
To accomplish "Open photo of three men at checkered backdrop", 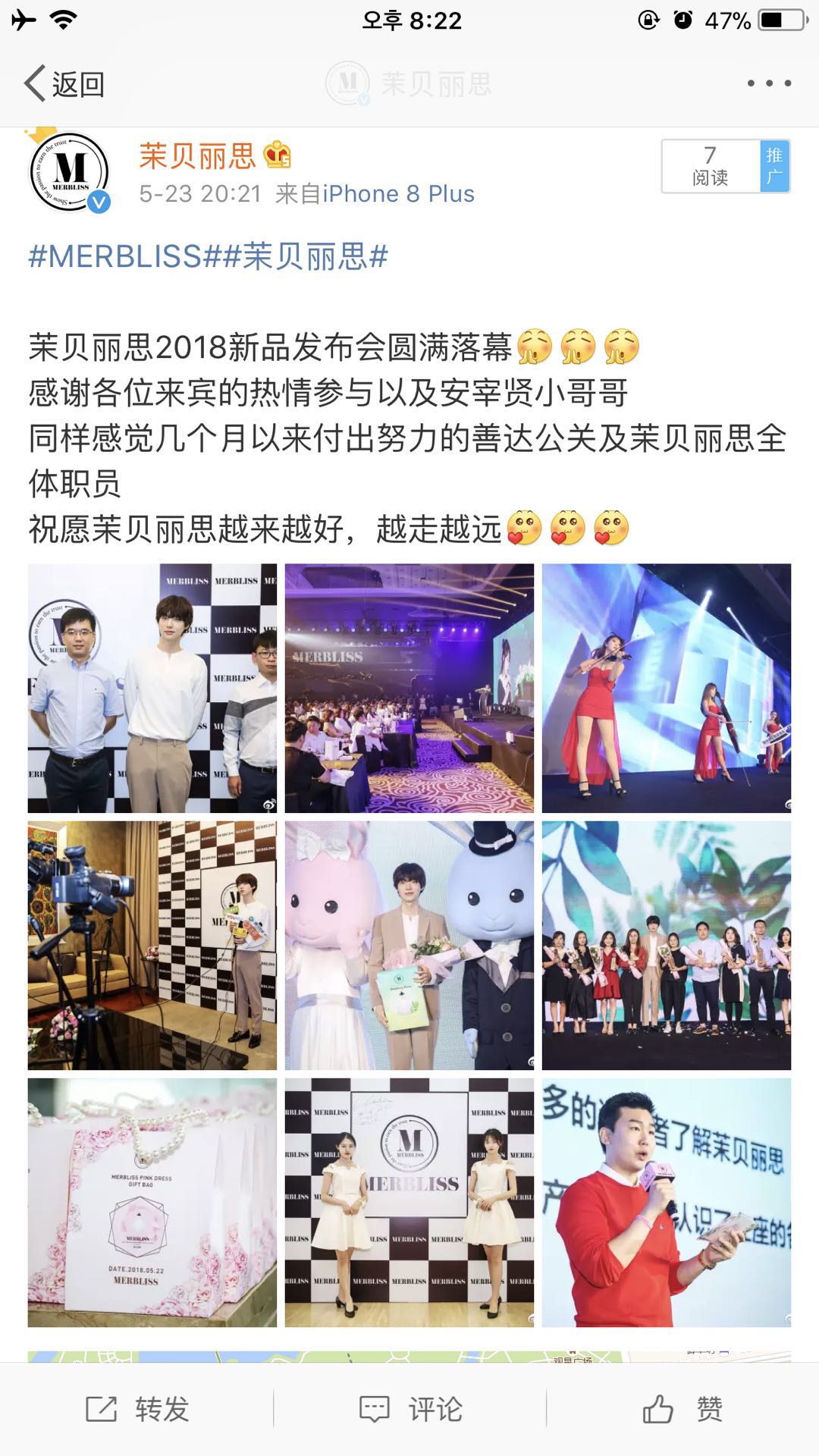I will [x=152, y=688].
